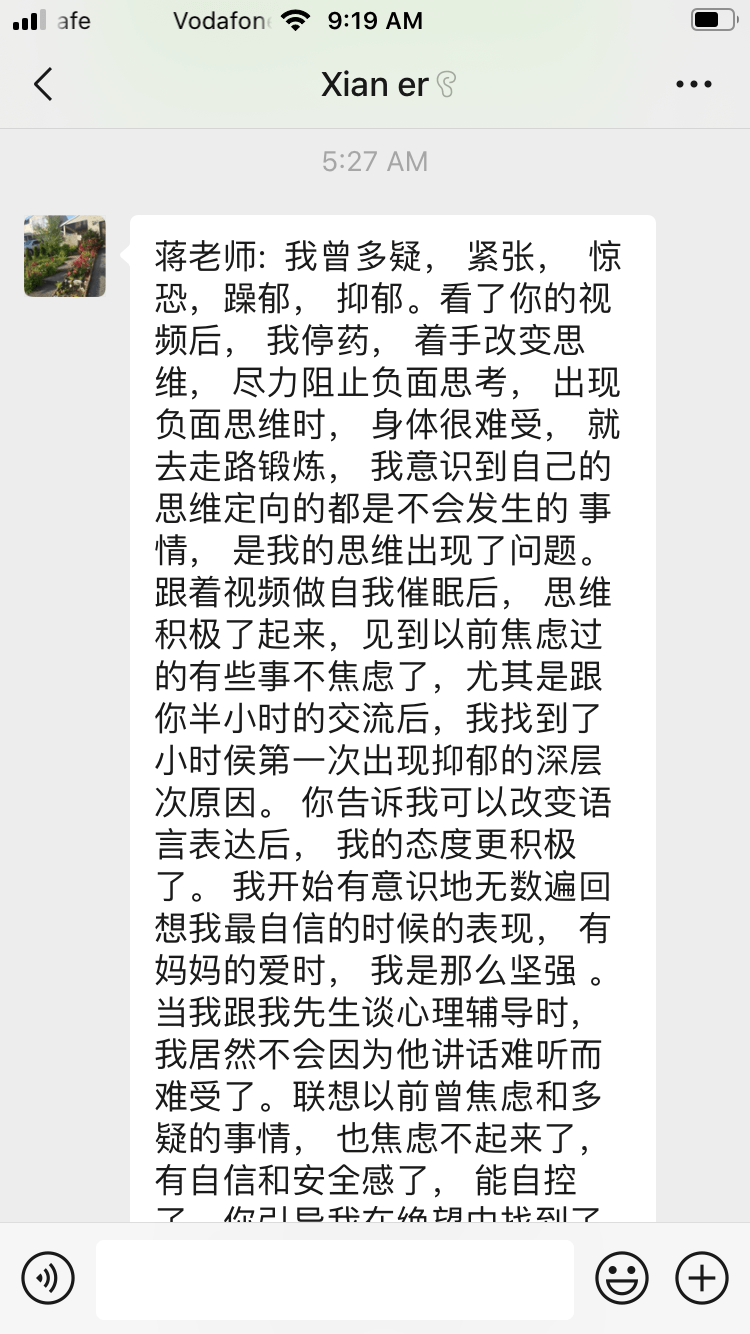
Task: Open the emoji sticker panel
Action: click(x=621, y=1278)
